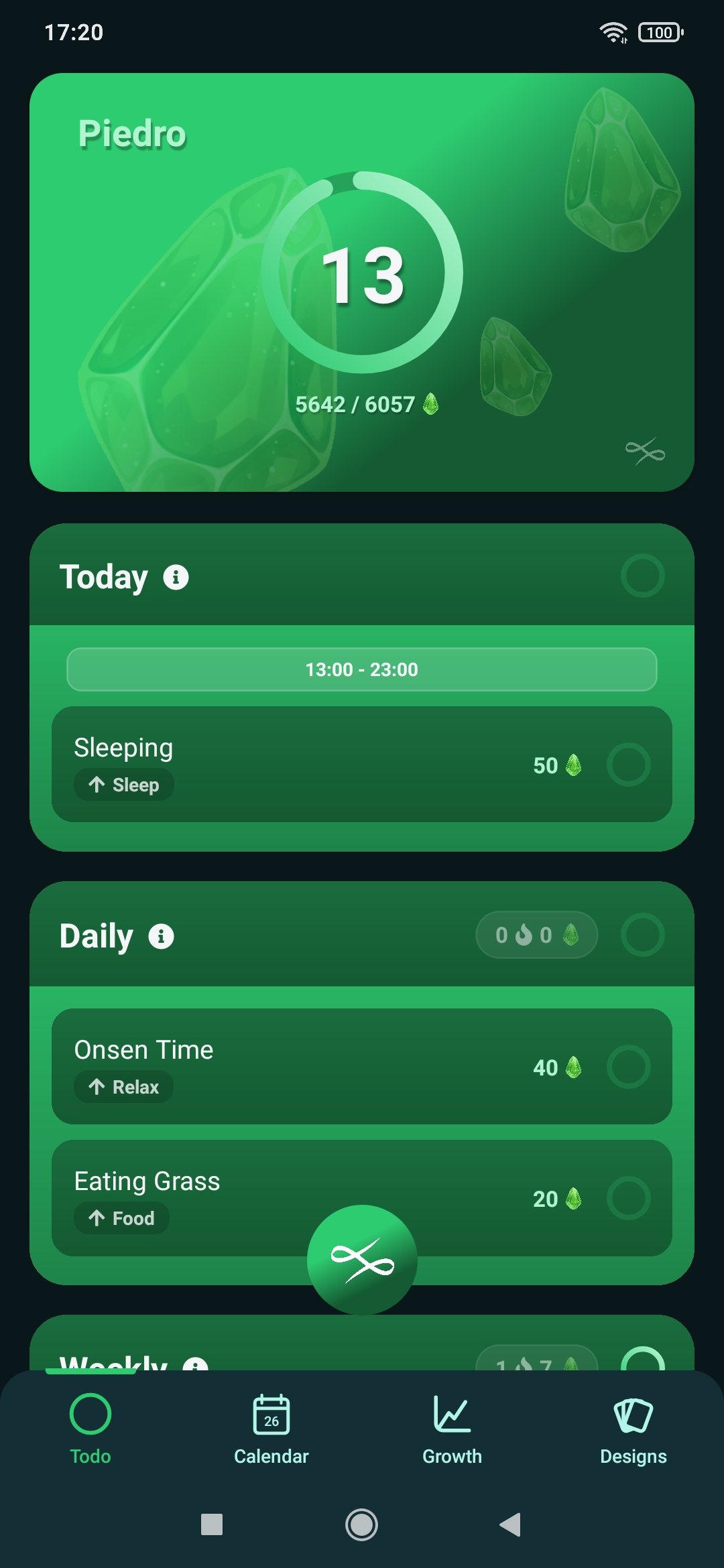The height and width of the screenshot is (1568, 724).
Task: Open the floating green action button
Action: pos(362,1260)
